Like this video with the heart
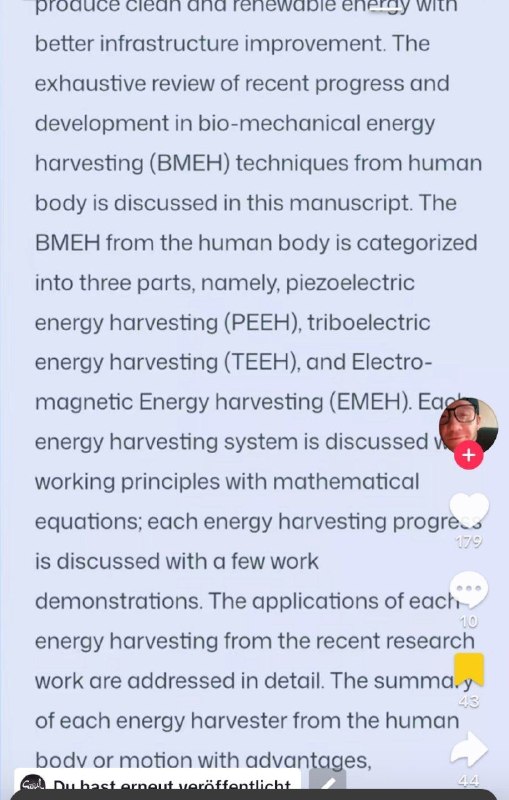Viewport: 509px width, 800px height. coord(469,510)
